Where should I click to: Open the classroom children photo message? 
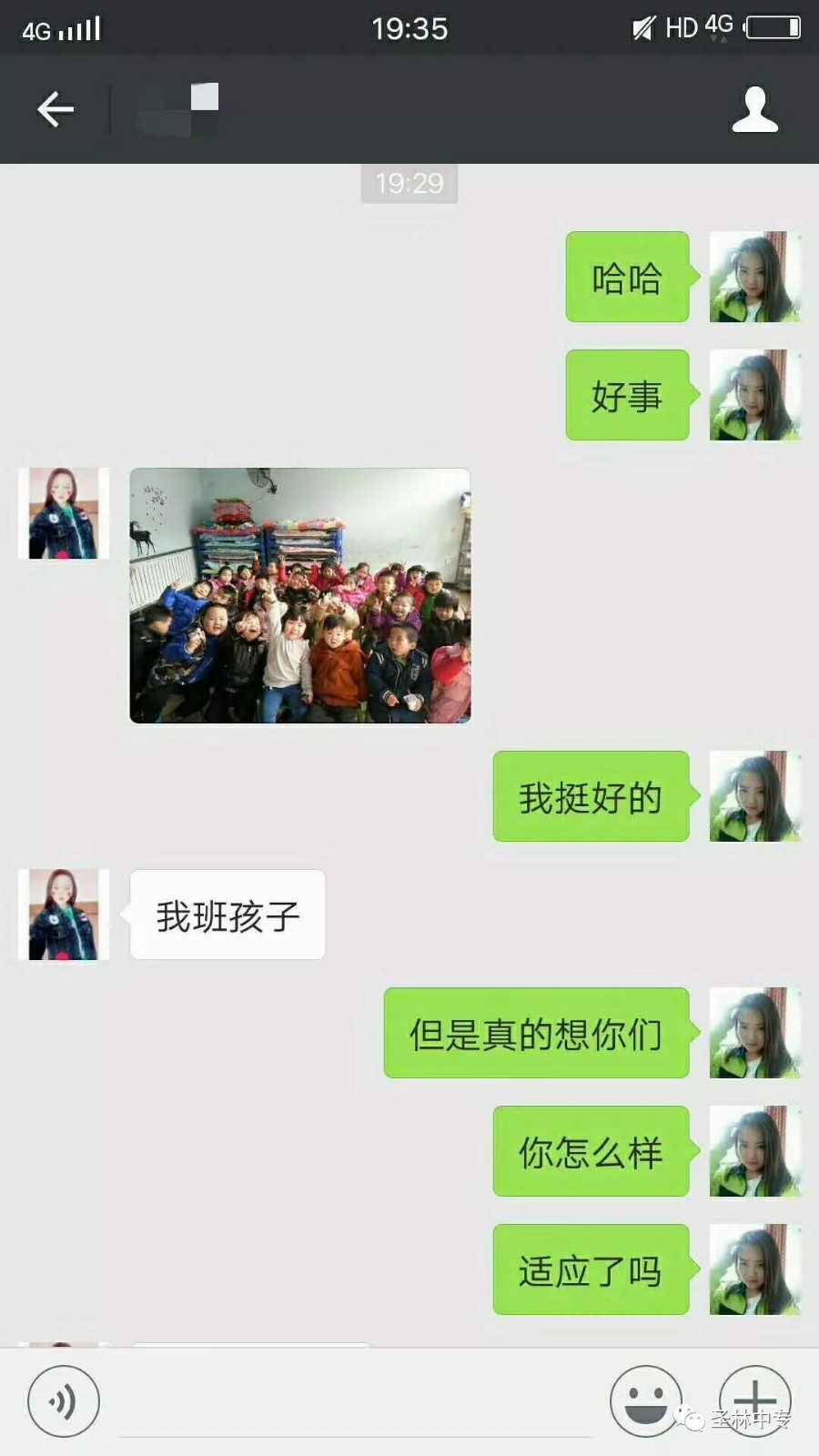(x=300, y=596)
